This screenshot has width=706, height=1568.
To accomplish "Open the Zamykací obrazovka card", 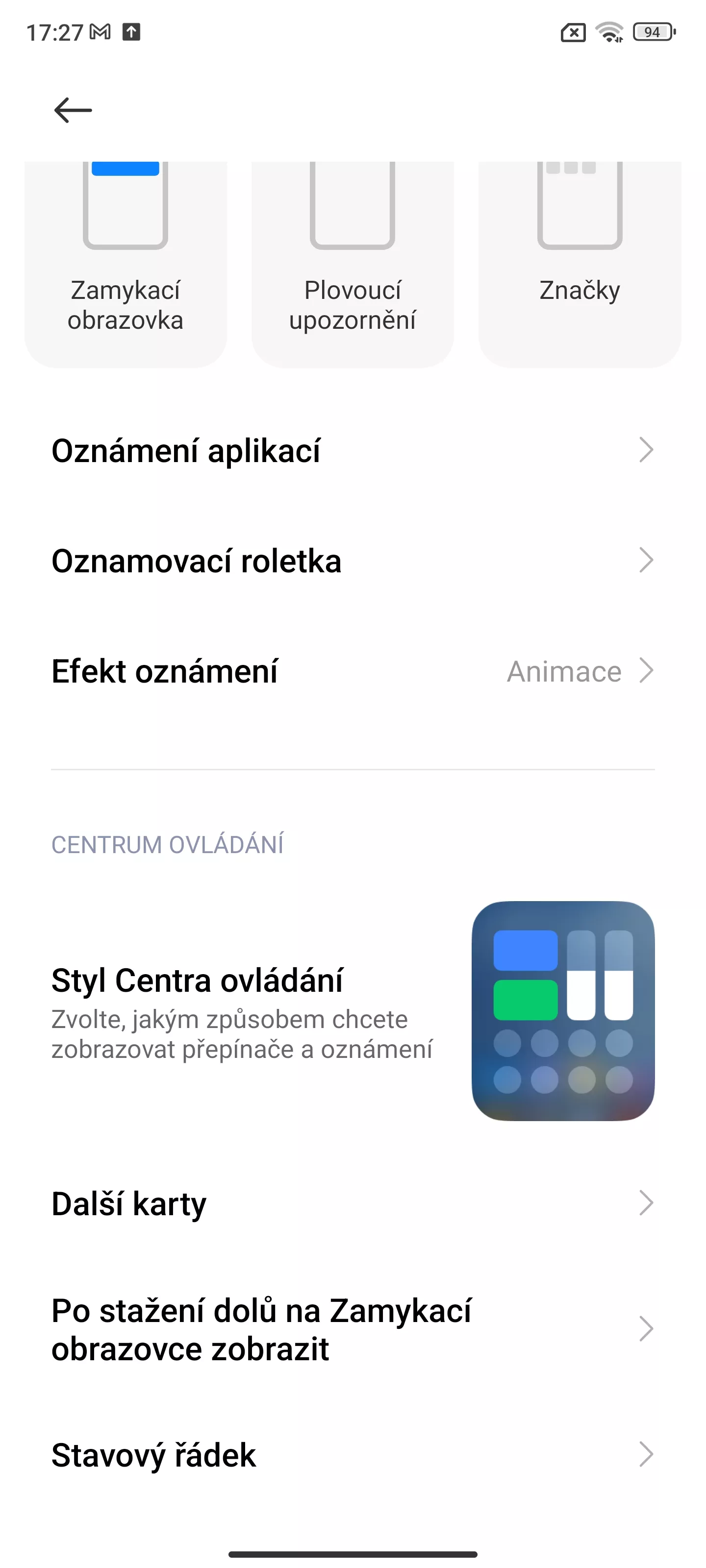I will 126,264.
